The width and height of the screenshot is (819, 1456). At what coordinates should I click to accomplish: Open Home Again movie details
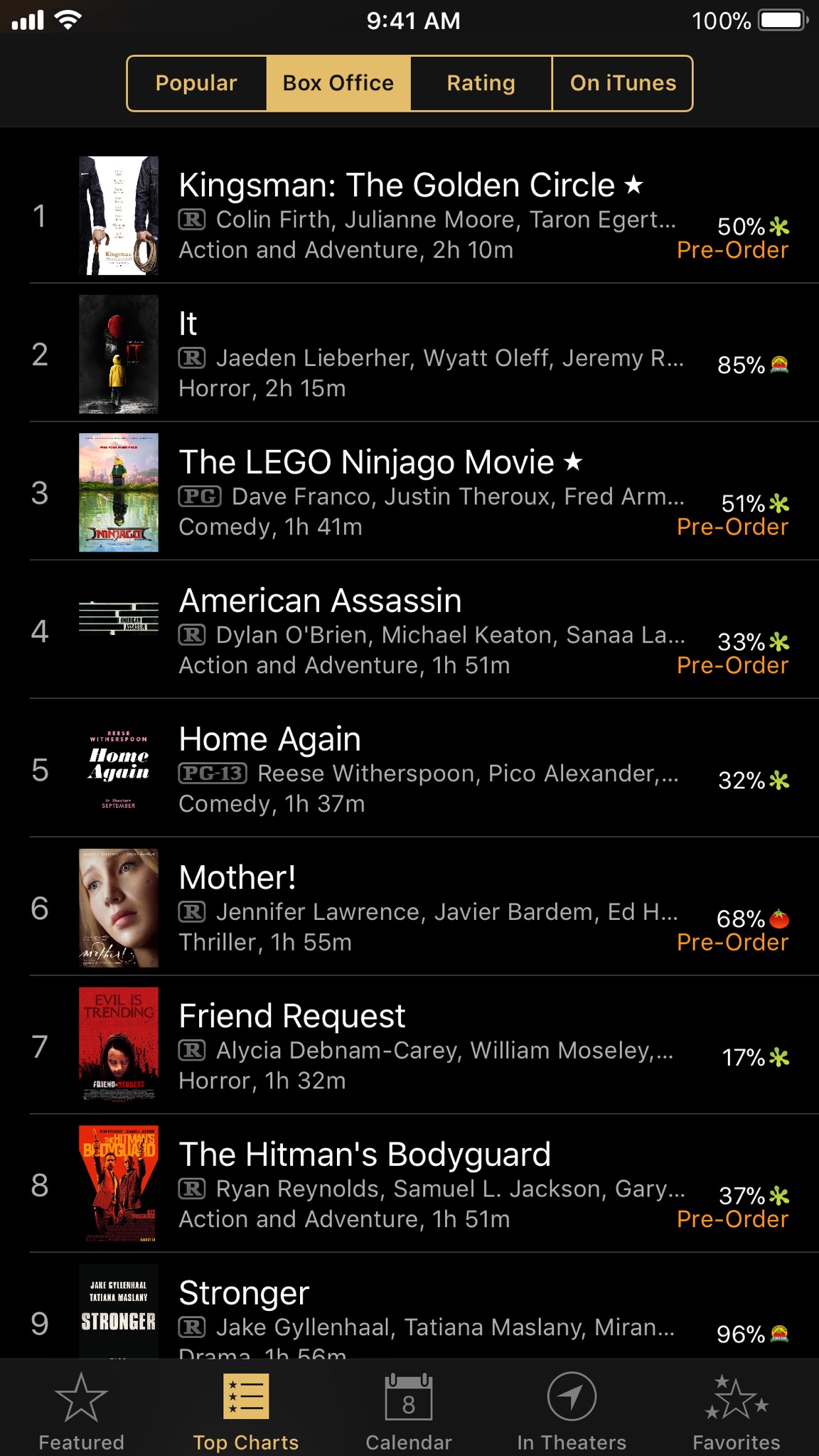click(x=409, y=769)
